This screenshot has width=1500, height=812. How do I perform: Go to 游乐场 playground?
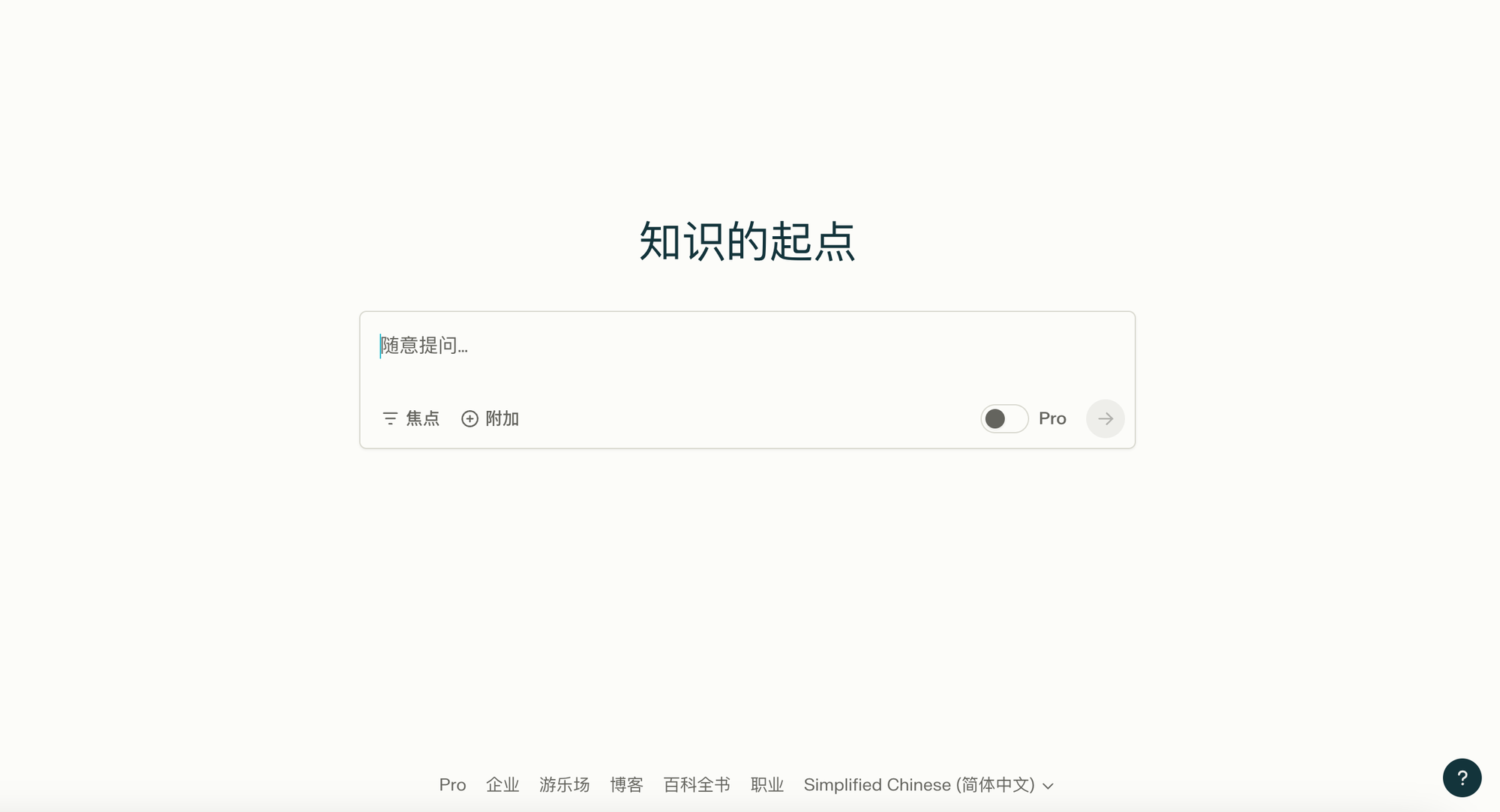tap(564, 785)
